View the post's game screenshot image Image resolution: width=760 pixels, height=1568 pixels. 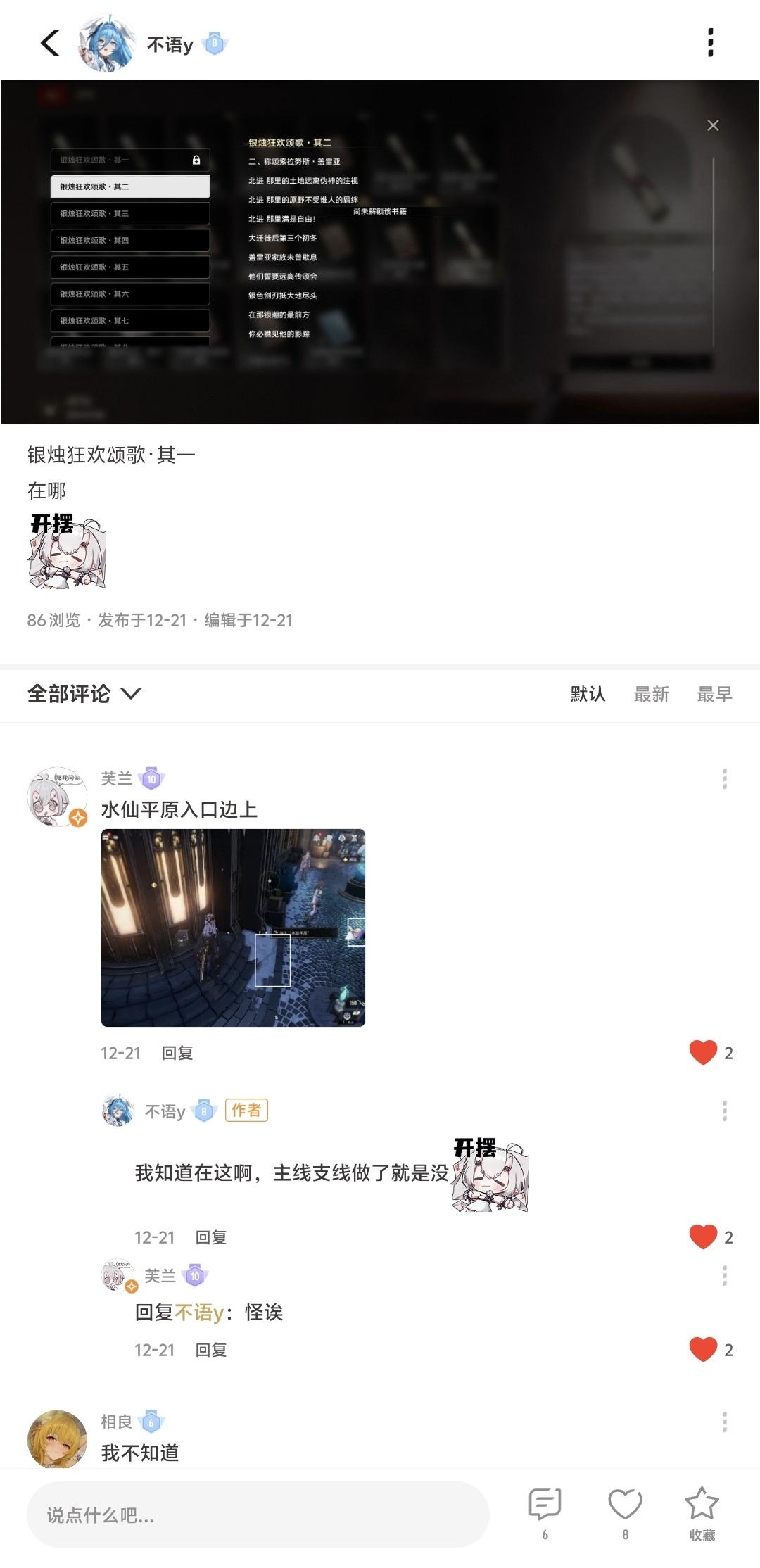[380, 251]
